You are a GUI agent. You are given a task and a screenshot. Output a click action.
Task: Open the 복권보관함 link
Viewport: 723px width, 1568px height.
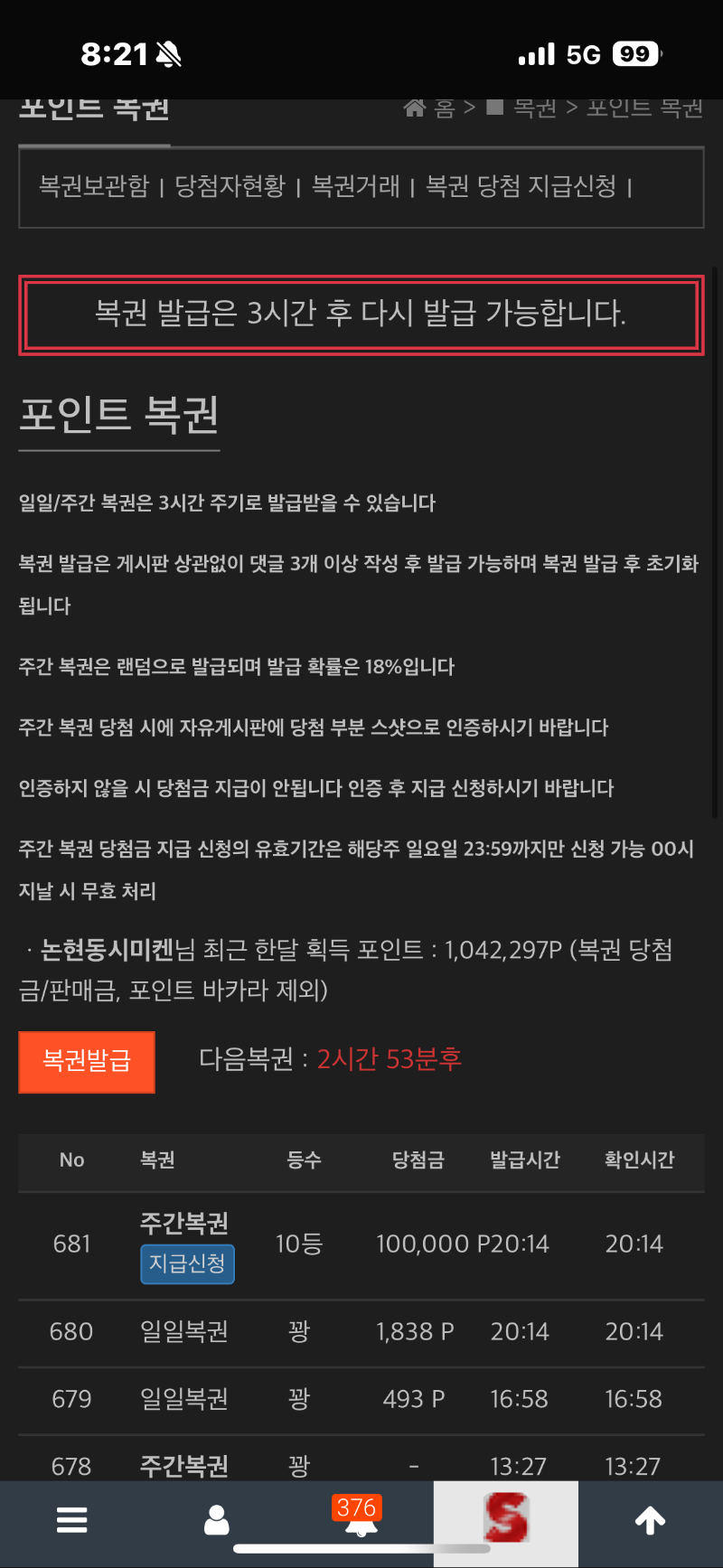pos(94,186)
